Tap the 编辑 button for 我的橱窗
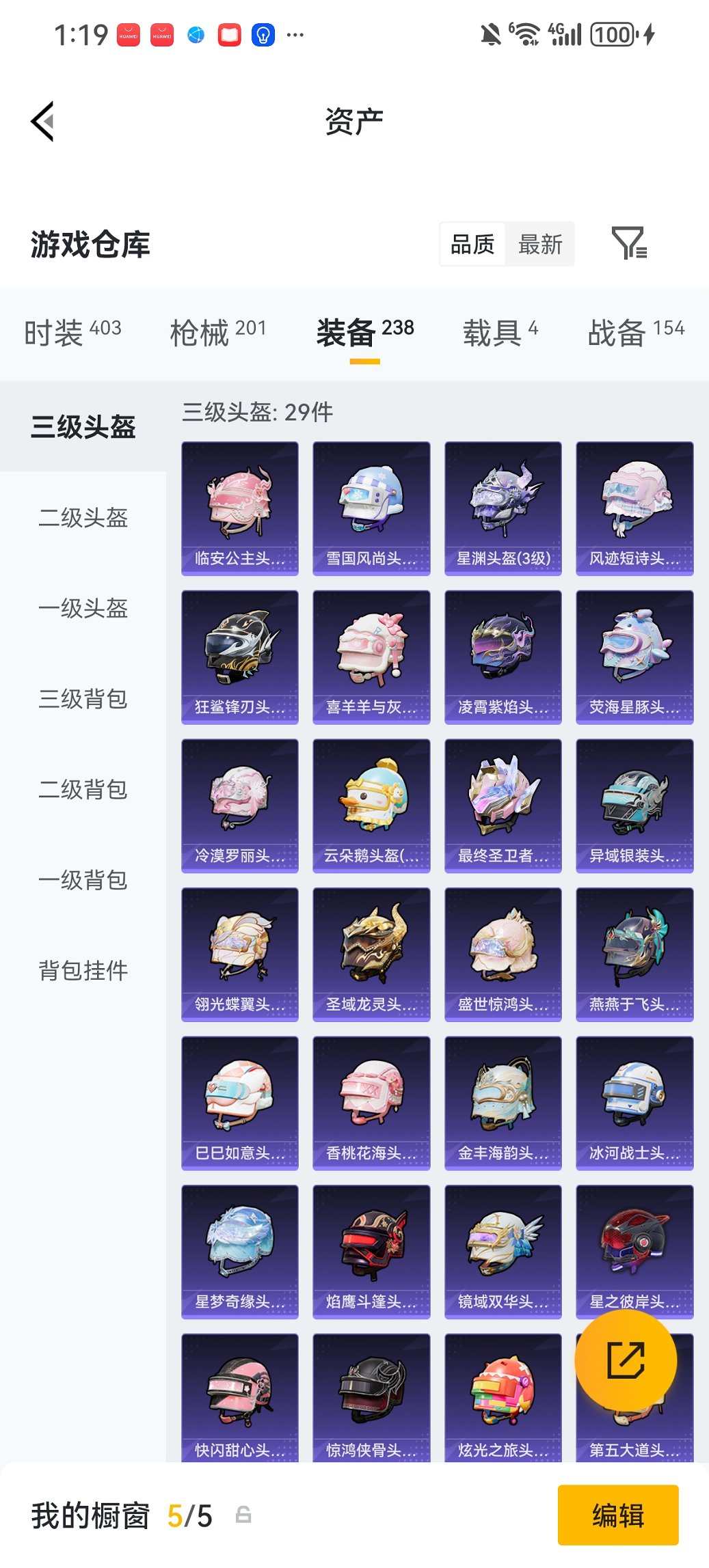709x1568 pixels. point(617,1515)
